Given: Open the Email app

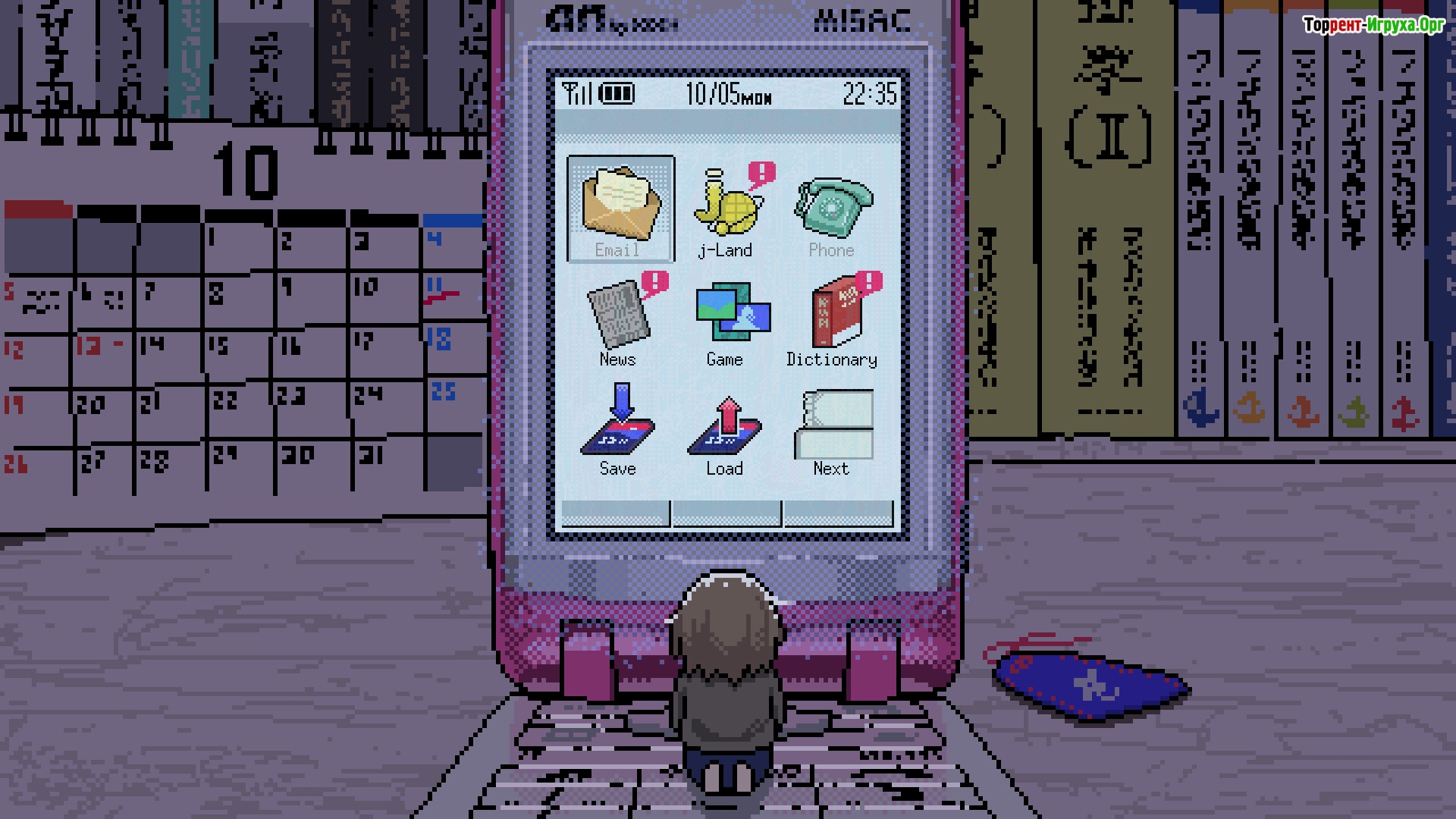Looking at the screenshot, I should point(620,209).
